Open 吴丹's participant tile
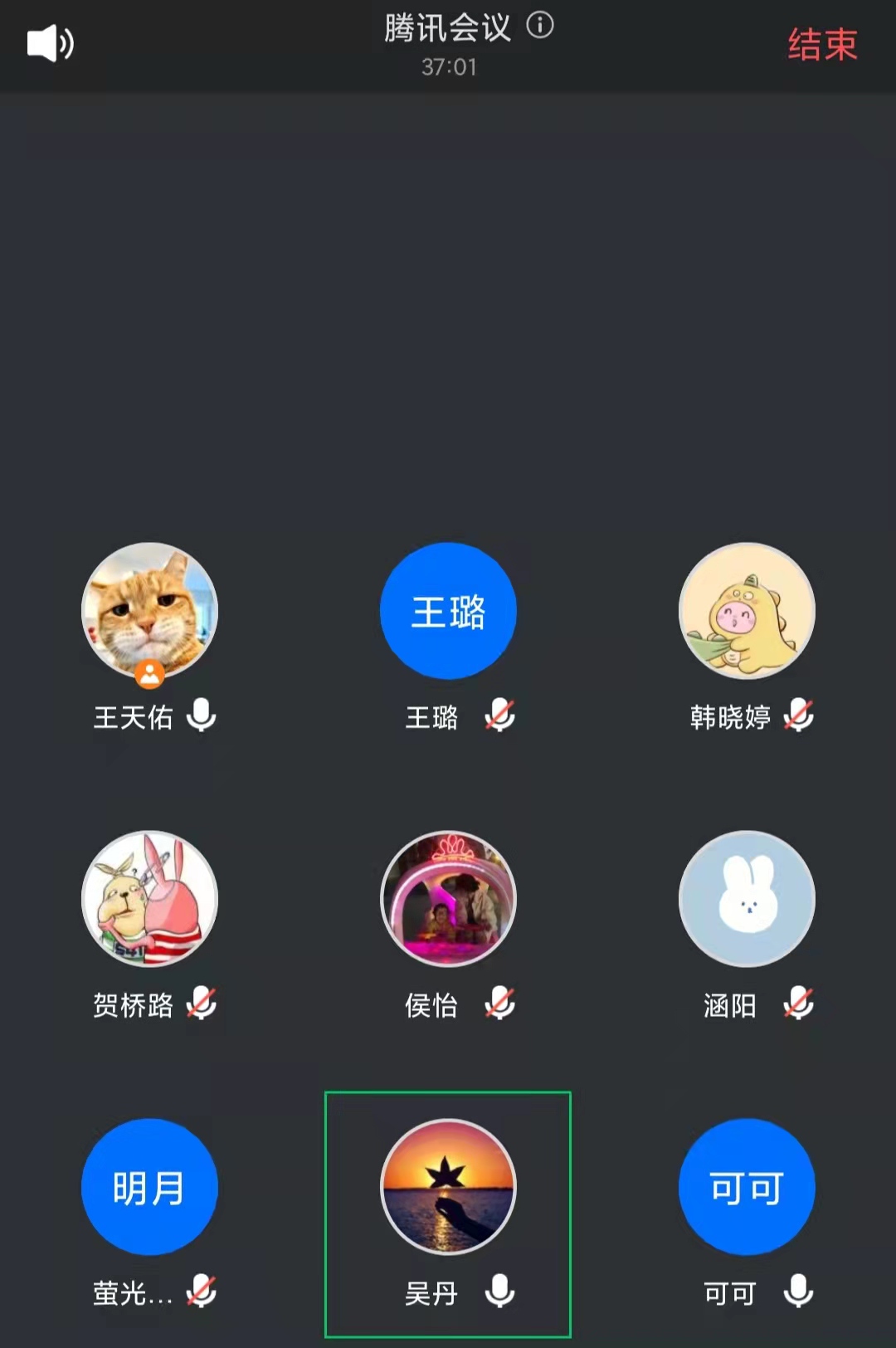Viewport: 896px width, 1348px height. 448,1188
